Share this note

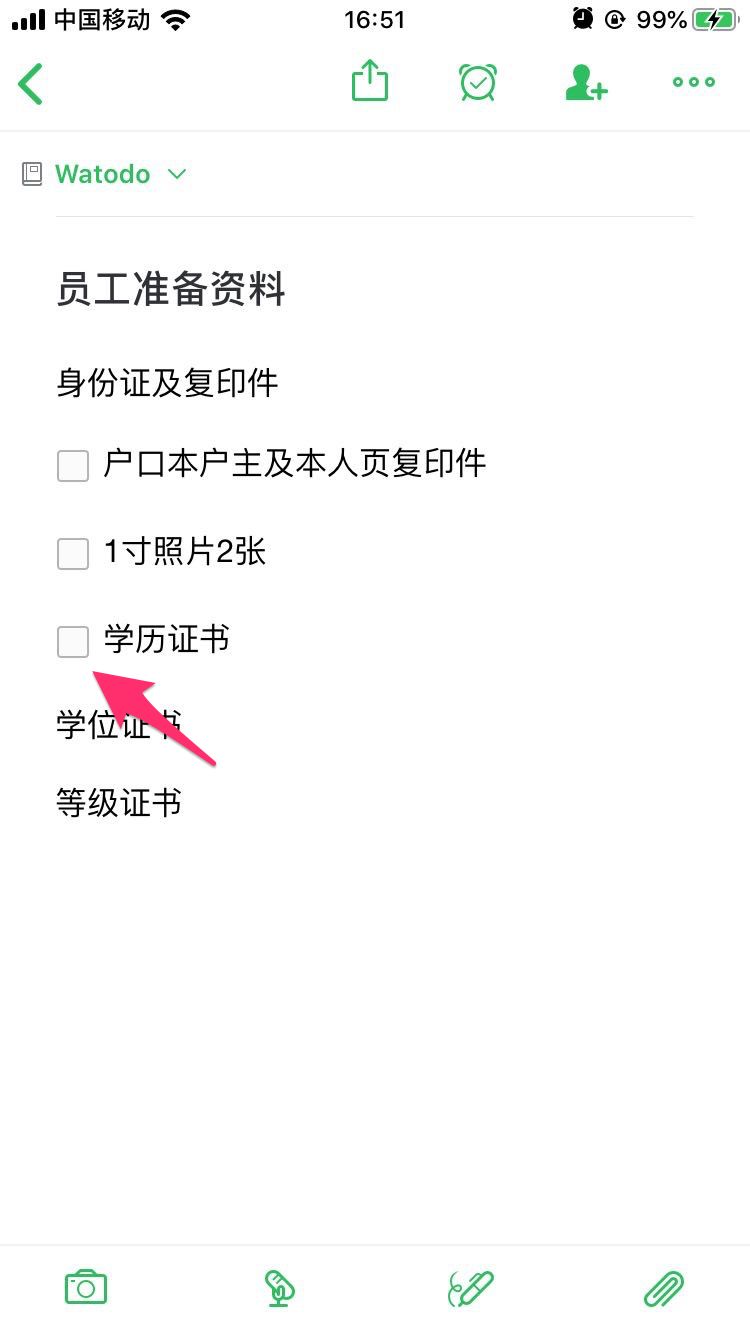(370, 81)
